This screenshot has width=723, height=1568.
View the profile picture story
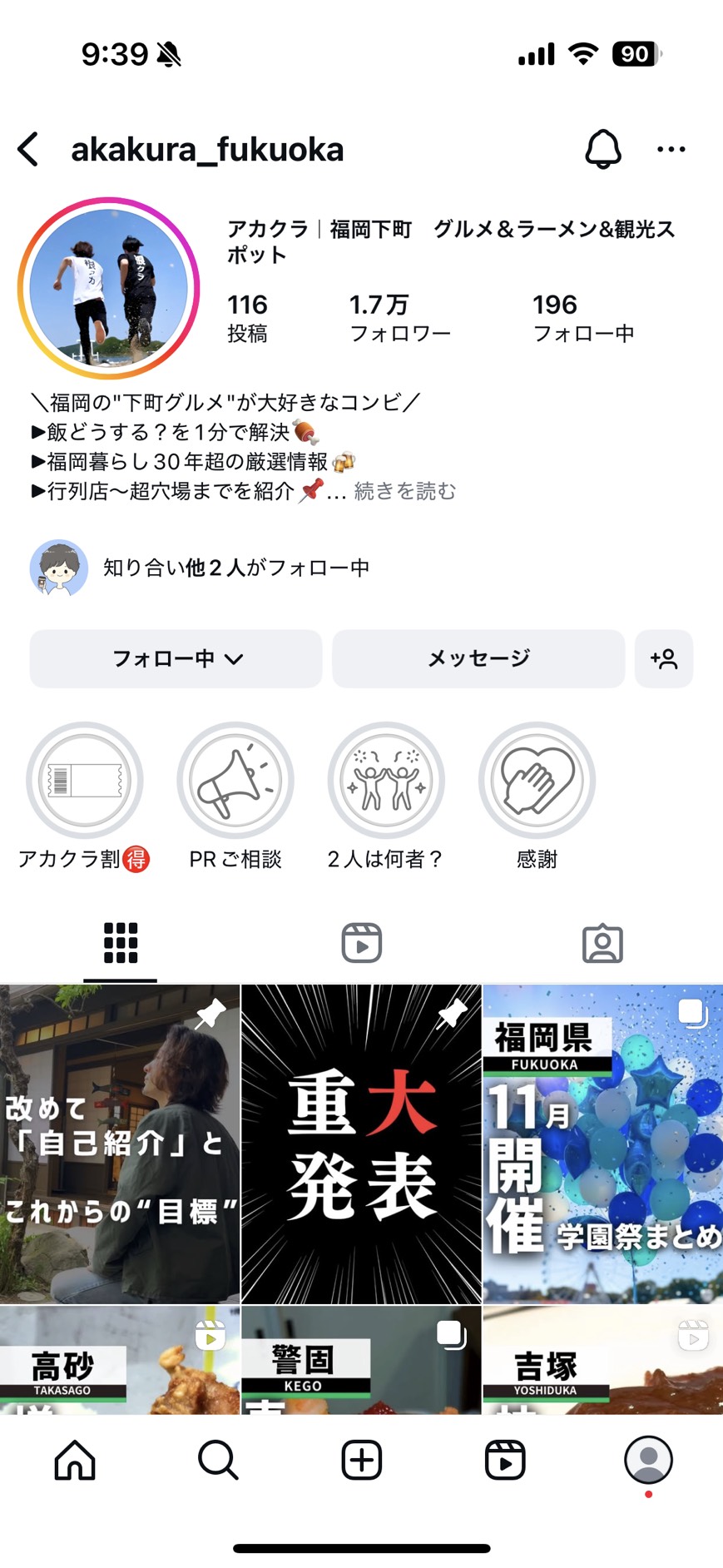[x=108, y=288]
